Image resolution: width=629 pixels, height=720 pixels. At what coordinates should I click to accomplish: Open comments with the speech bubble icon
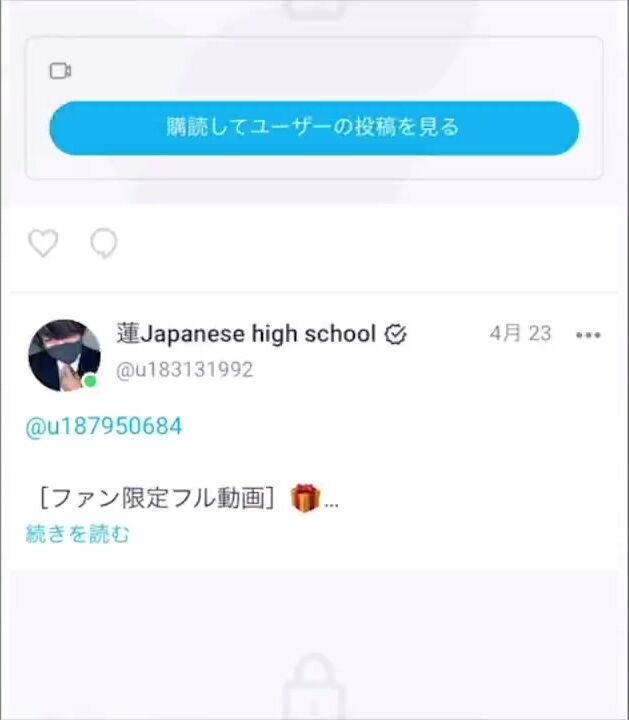click(x=104, y=243)
